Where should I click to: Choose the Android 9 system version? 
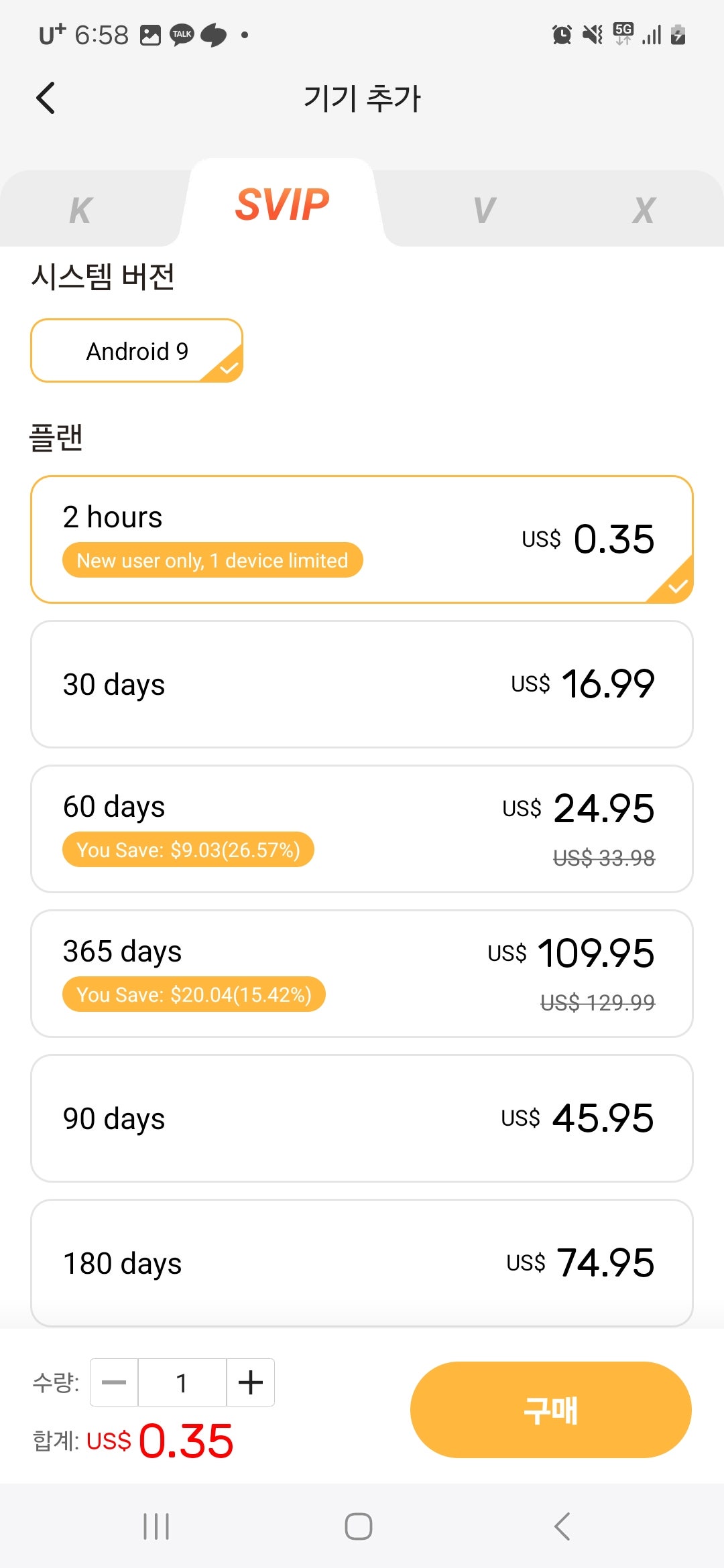[x=137, y=351]
